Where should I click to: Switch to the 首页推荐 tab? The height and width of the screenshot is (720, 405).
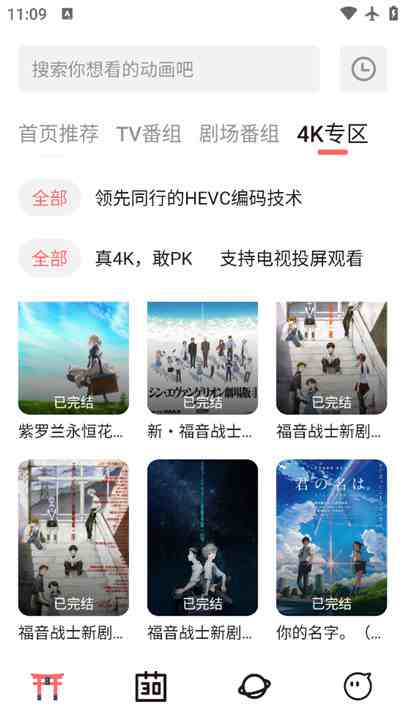click(58, 134)
